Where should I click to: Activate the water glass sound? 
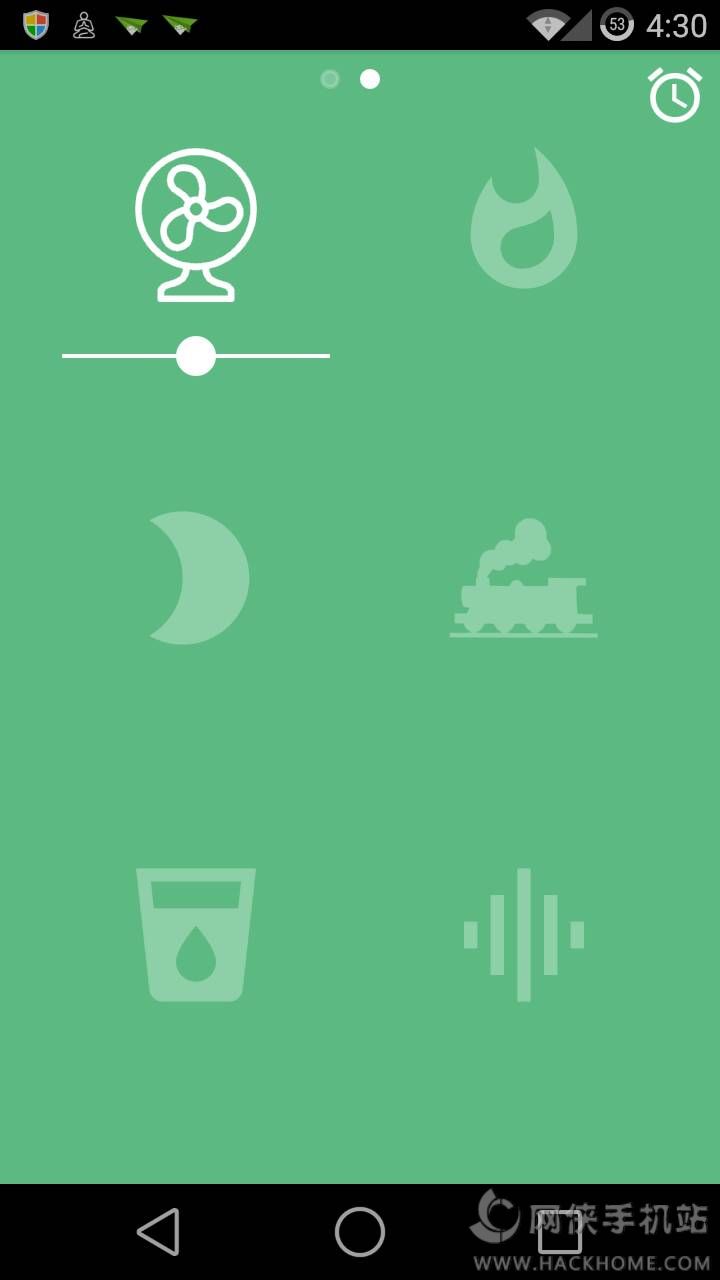(196, 934)
